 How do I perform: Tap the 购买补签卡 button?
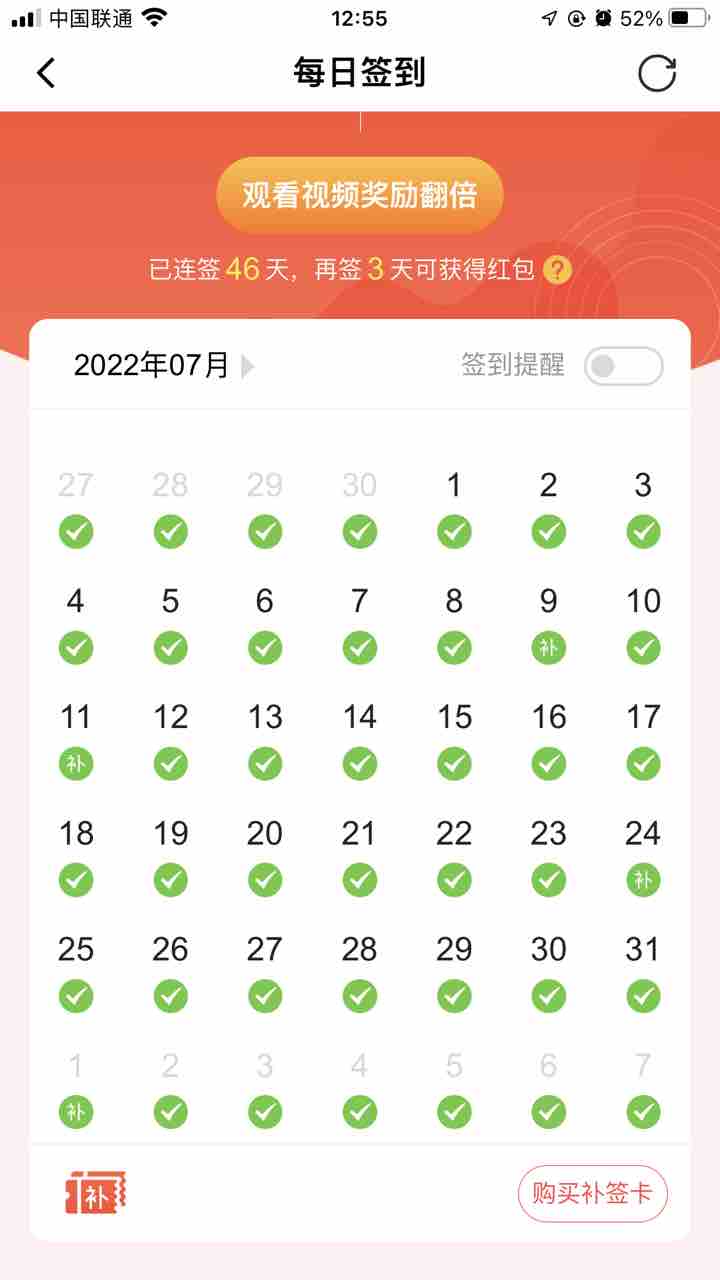tap(592, 1193)
